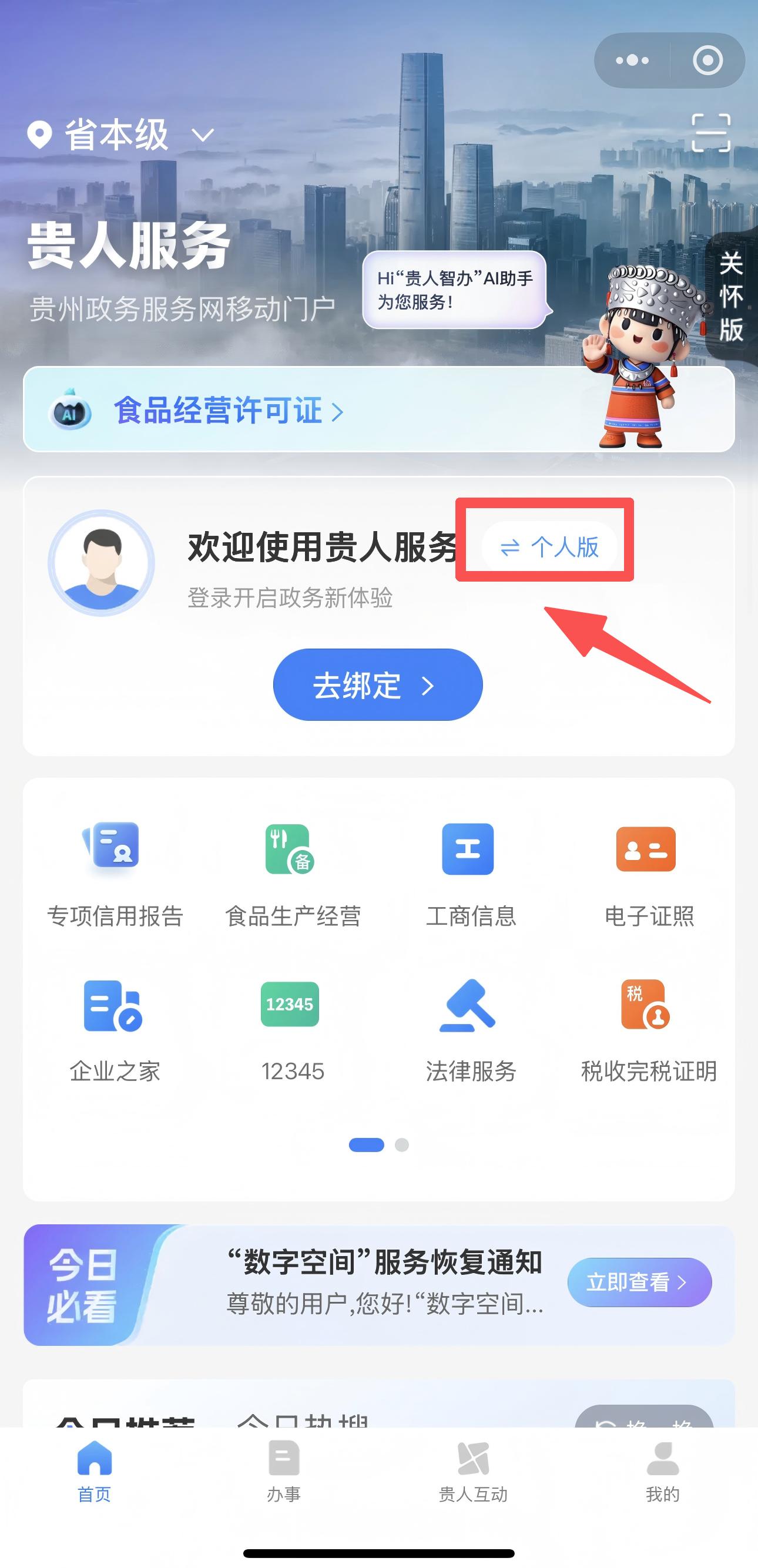This screenshot has width=758, height=1568.
Task: Close the mini program with the circle icon
Action: pos(707,61)
